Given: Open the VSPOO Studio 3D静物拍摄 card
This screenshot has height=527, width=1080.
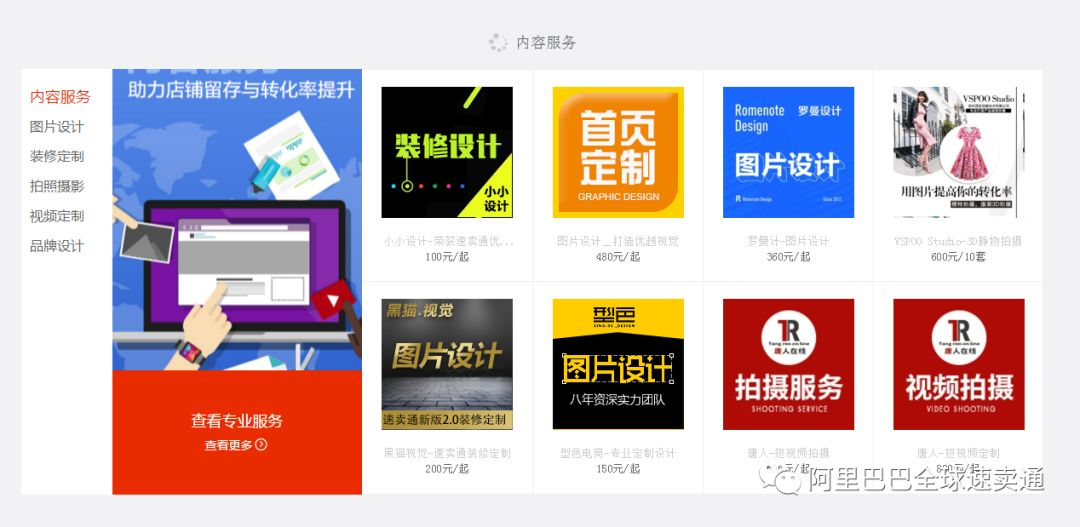Looking at the screenshot, I should (958, 152).
